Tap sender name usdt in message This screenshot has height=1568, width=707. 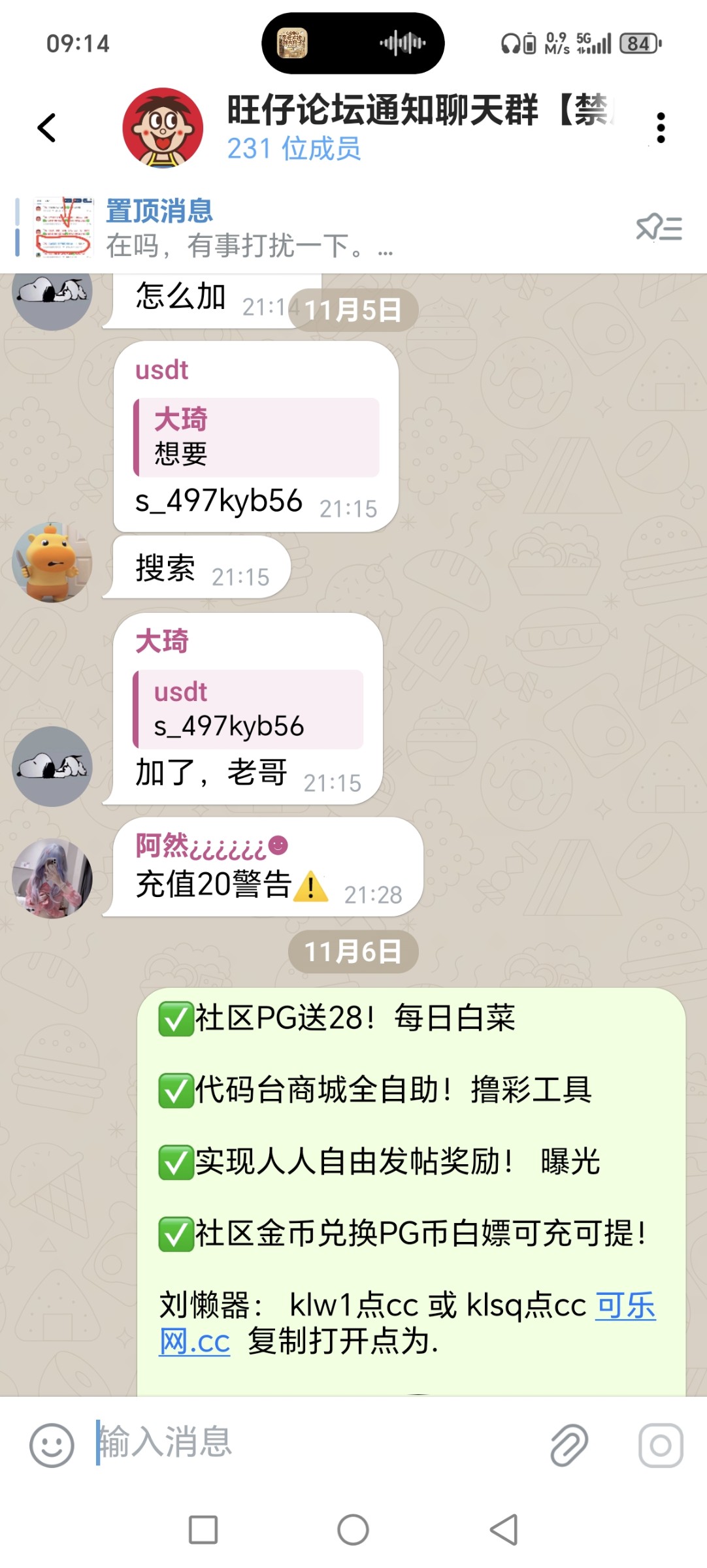point(161,370)
